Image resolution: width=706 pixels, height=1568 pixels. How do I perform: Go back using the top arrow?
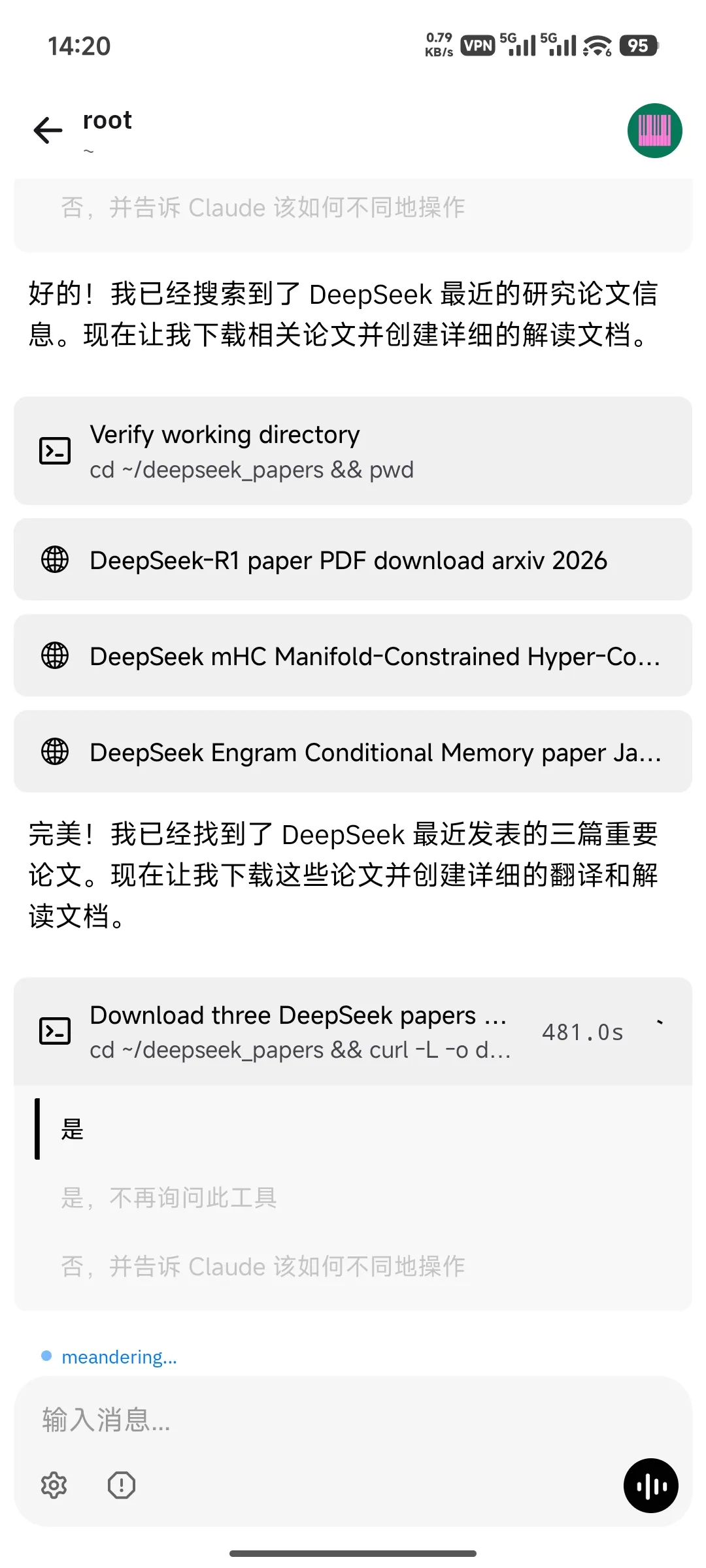pos(48,130)
